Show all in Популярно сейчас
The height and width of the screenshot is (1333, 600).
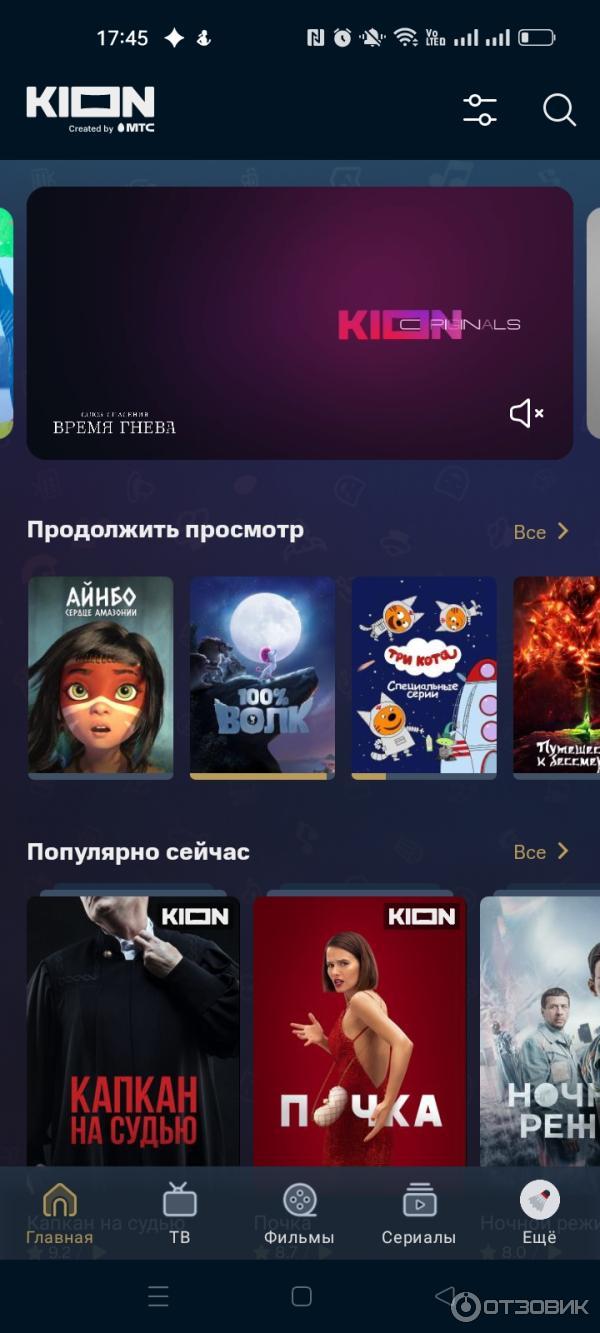[541, 852]
